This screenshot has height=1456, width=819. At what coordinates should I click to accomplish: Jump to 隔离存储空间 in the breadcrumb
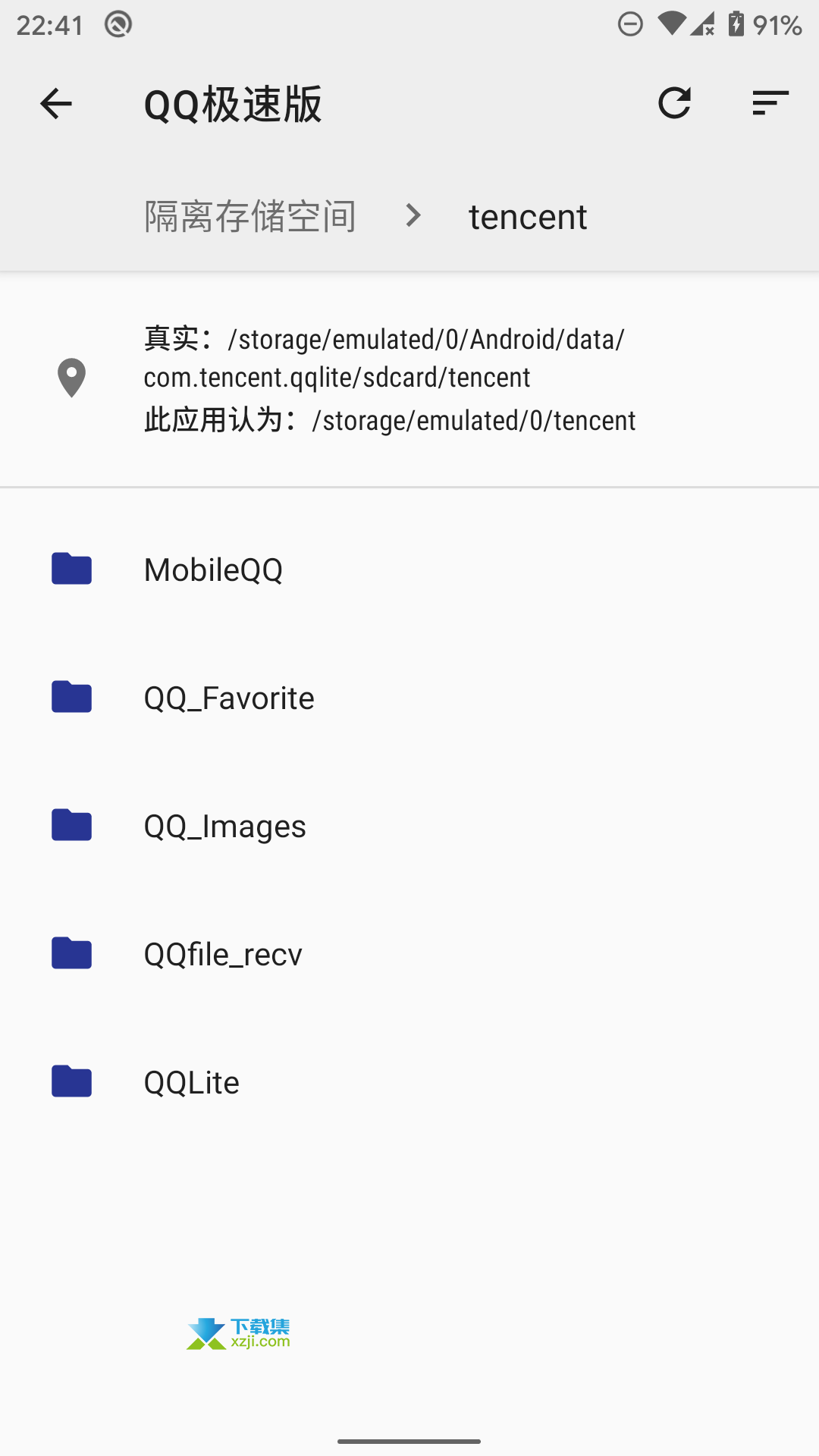[250, 217]
